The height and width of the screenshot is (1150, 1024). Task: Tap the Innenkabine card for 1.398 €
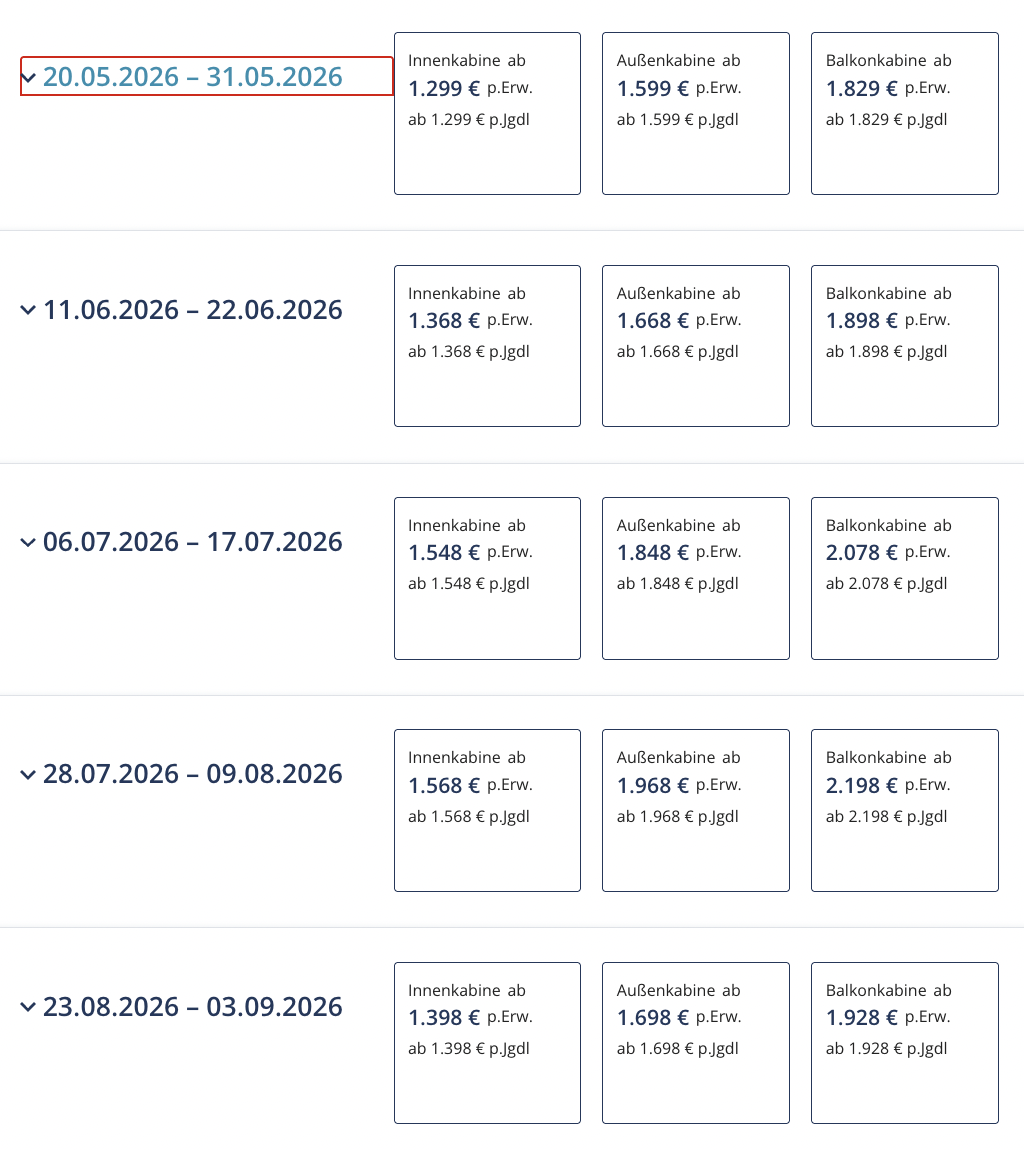[487, 1042]
